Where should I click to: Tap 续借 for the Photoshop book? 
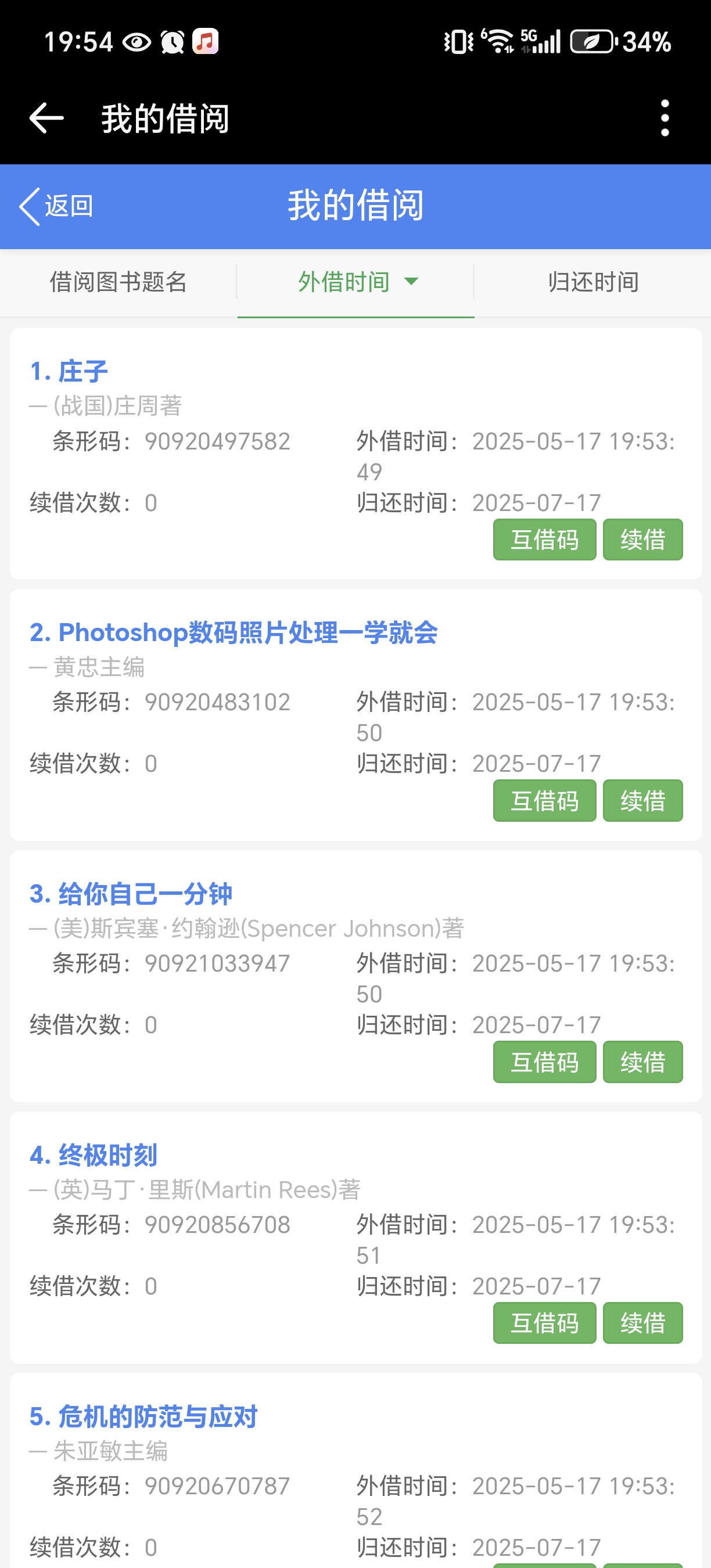coord(642,800)
